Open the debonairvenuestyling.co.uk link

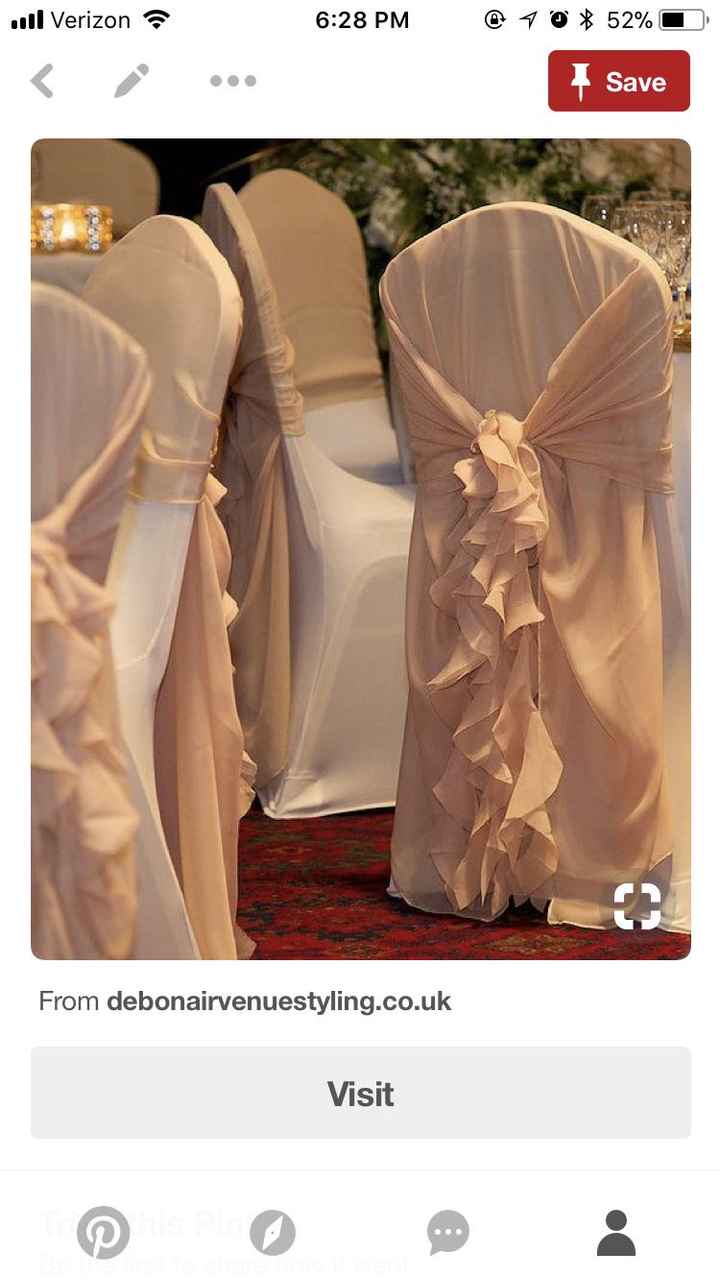278,1001
